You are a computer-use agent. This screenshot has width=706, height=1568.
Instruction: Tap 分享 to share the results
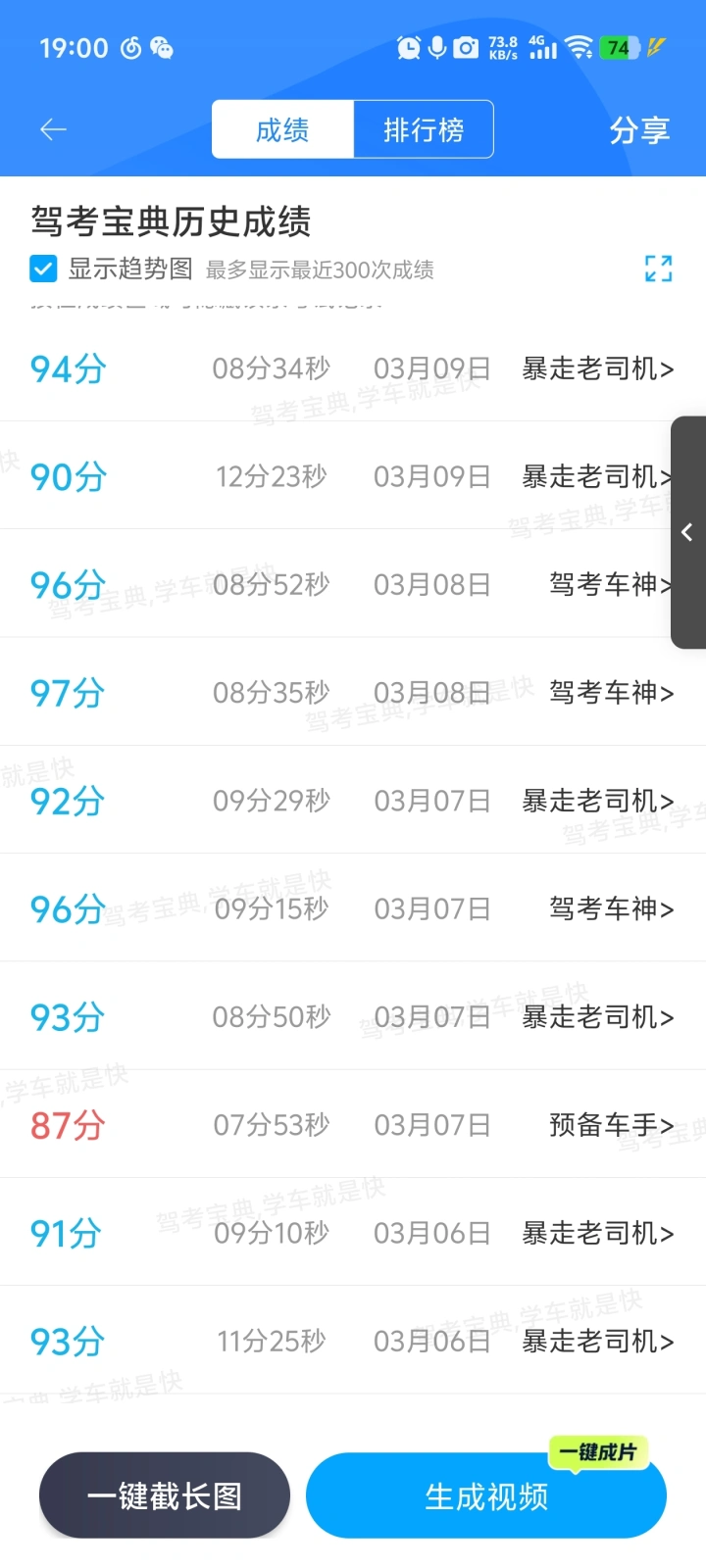coord(639,129)
